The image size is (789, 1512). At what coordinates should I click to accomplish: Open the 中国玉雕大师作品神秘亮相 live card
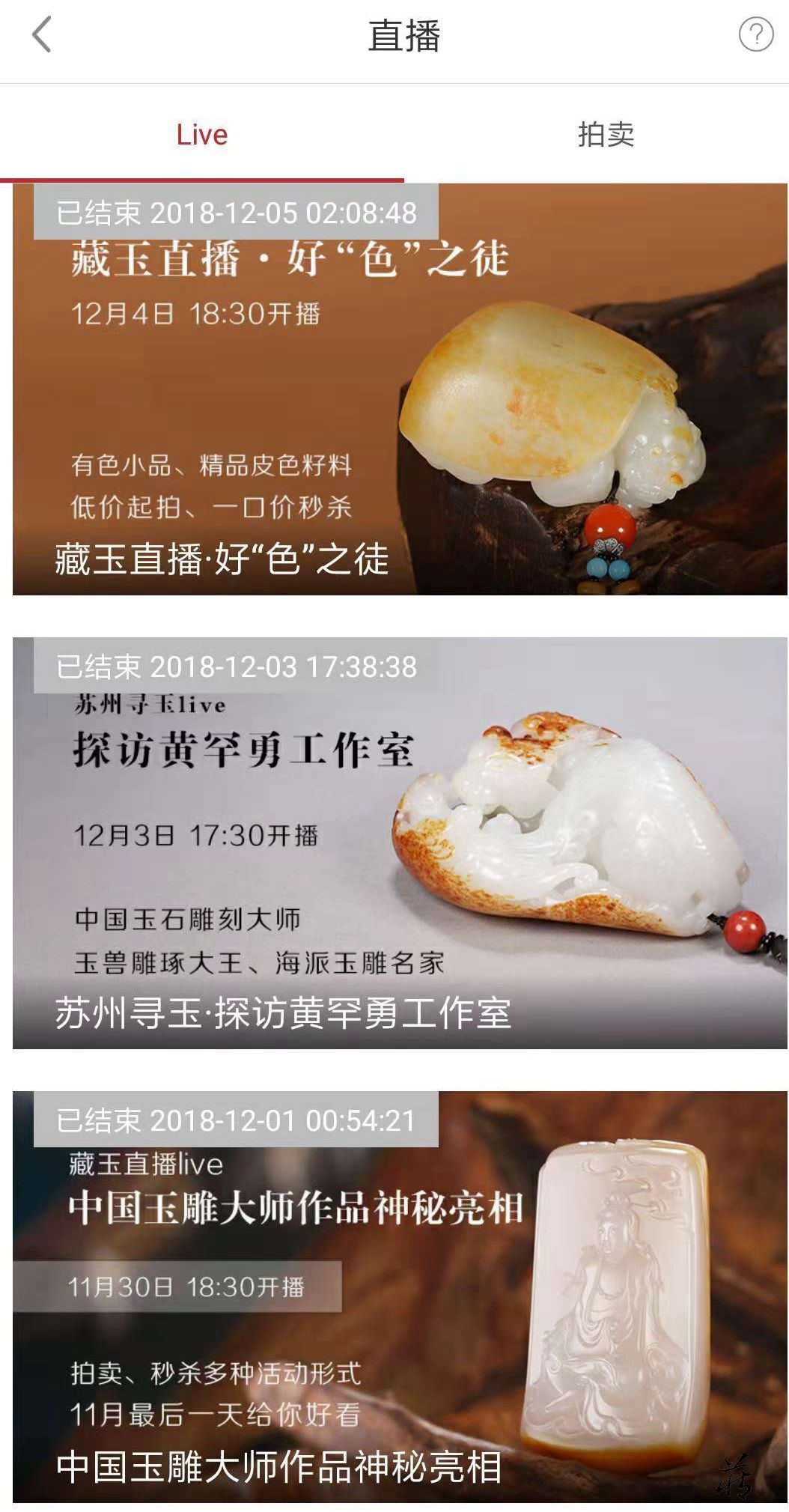pyautogui.click(x=400, y=1296)
